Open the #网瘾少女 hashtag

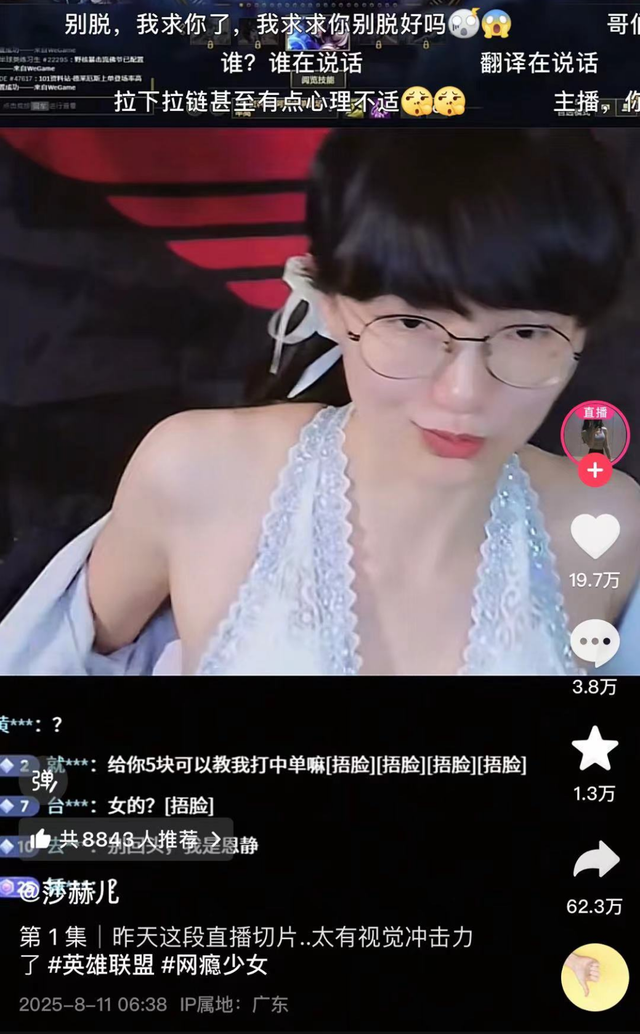[215, 965]
